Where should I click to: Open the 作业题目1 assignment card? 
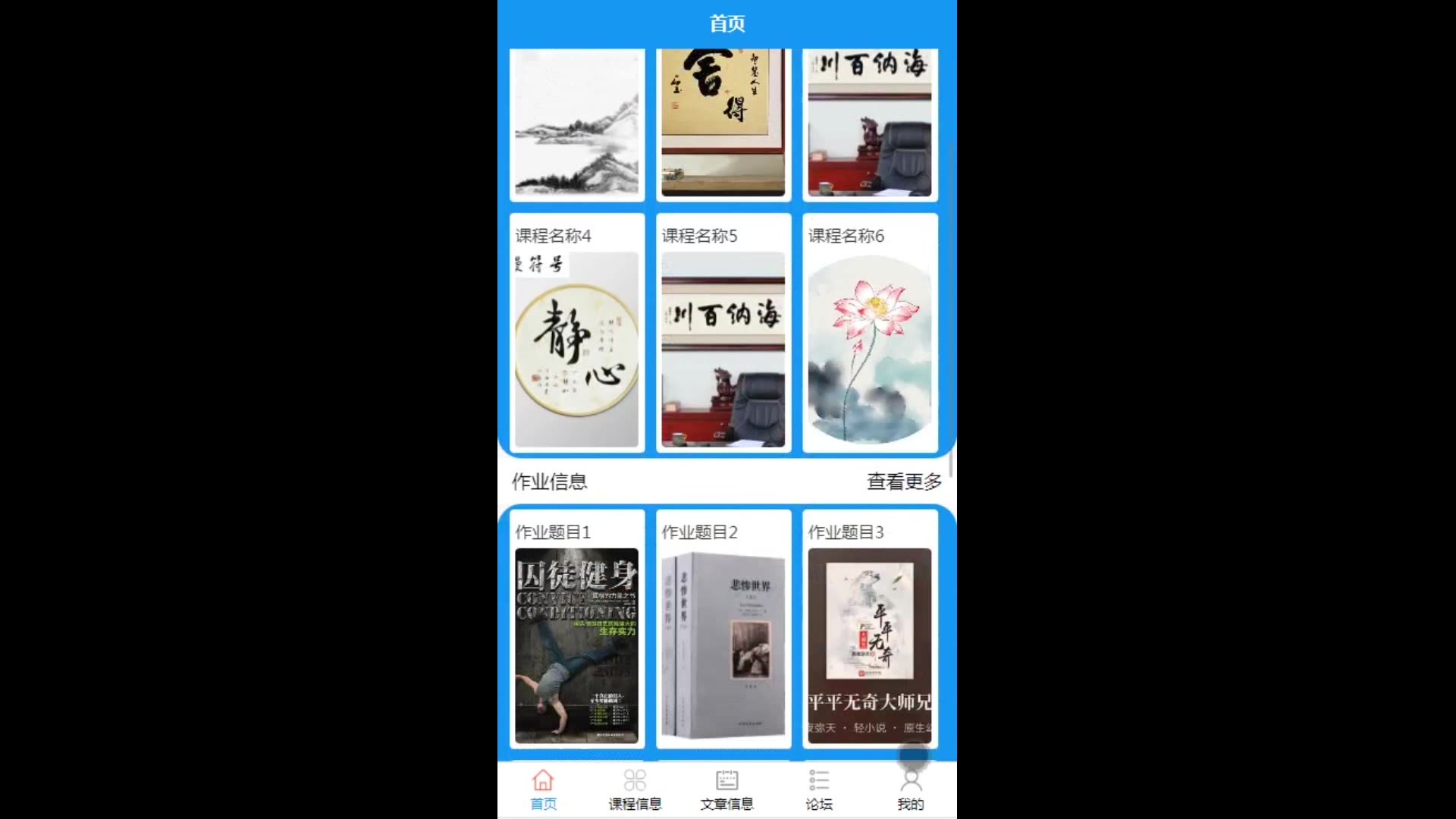pyautogui.click(x=576, y=629)
